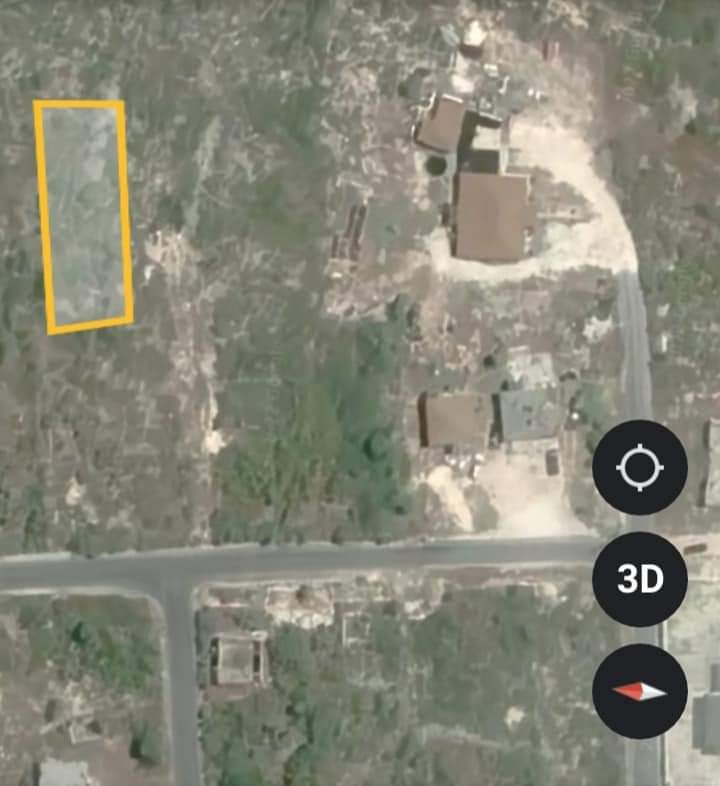This screenshot has height=786, width=720.
Task: Center the map on my location
Action: [640, 468]
